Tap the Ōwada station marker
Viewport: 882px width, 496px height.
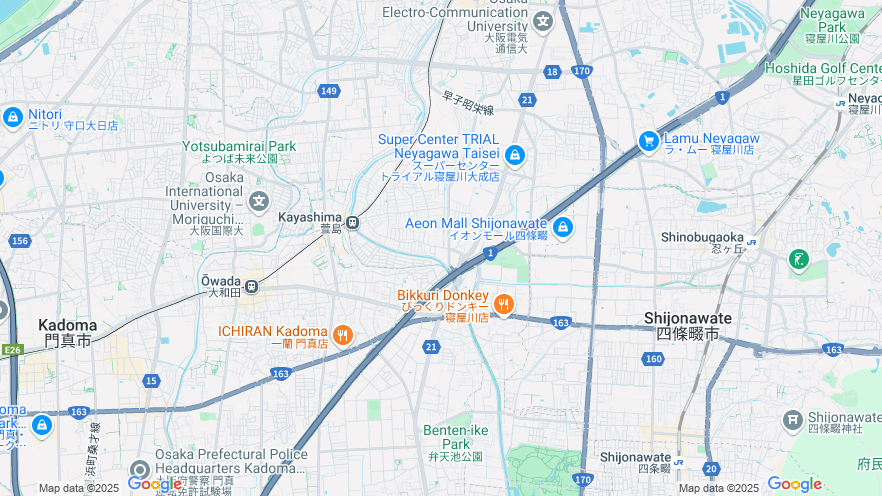click(252, 285)
